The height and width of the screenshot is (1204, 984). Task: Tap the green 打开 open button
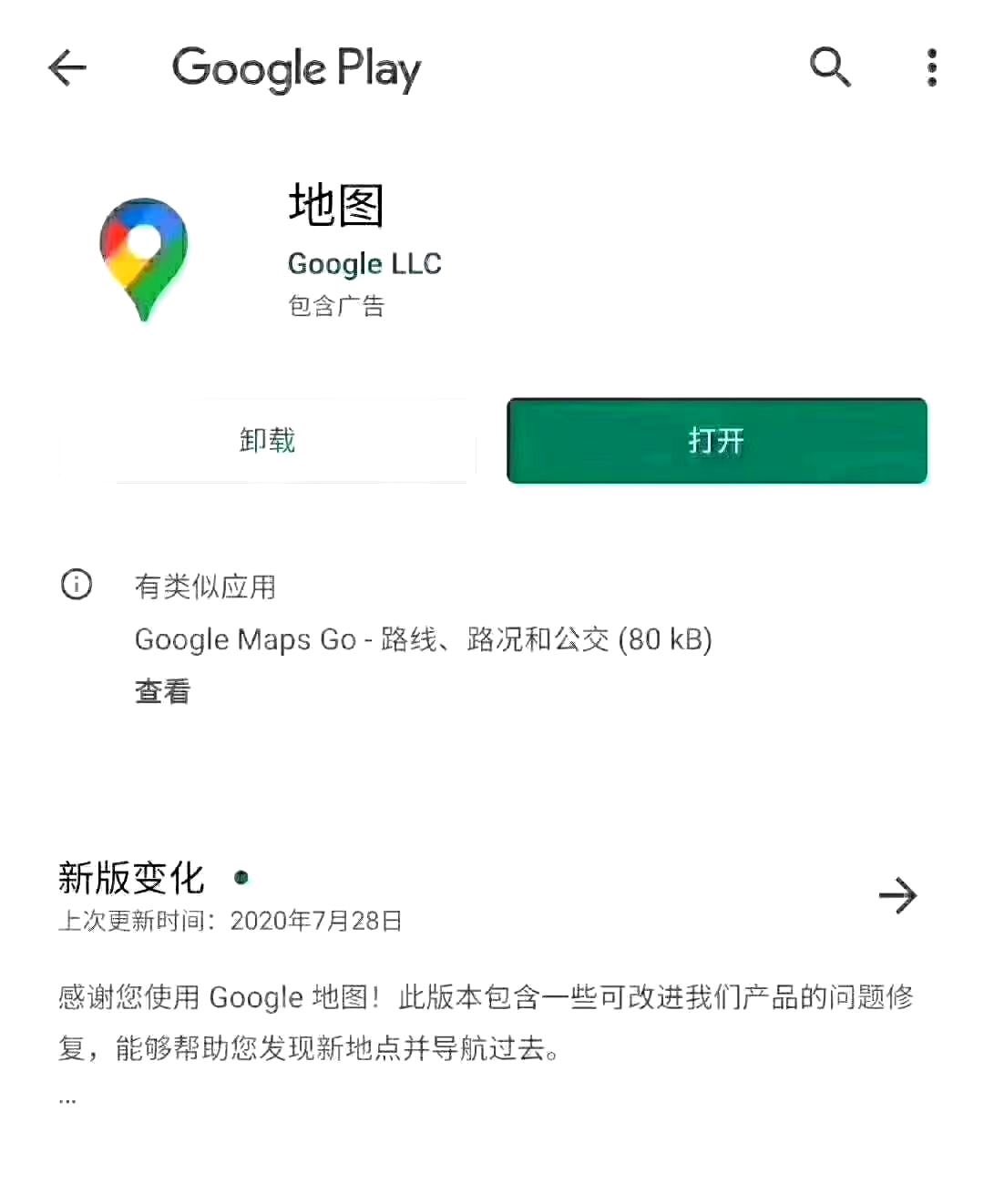click(x=717, y=440)
